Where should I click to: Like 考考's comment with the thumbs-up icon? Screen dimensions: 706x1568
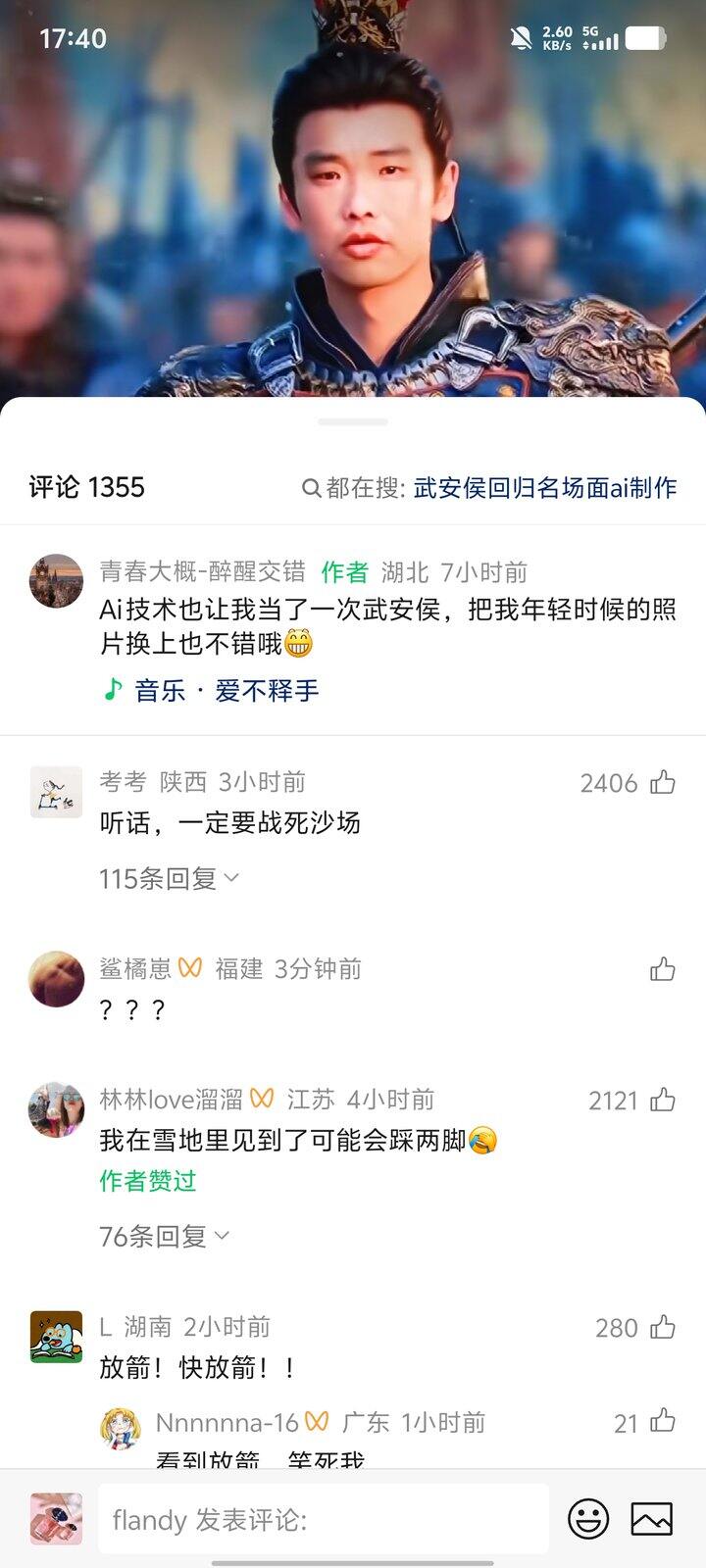(665, 782)
